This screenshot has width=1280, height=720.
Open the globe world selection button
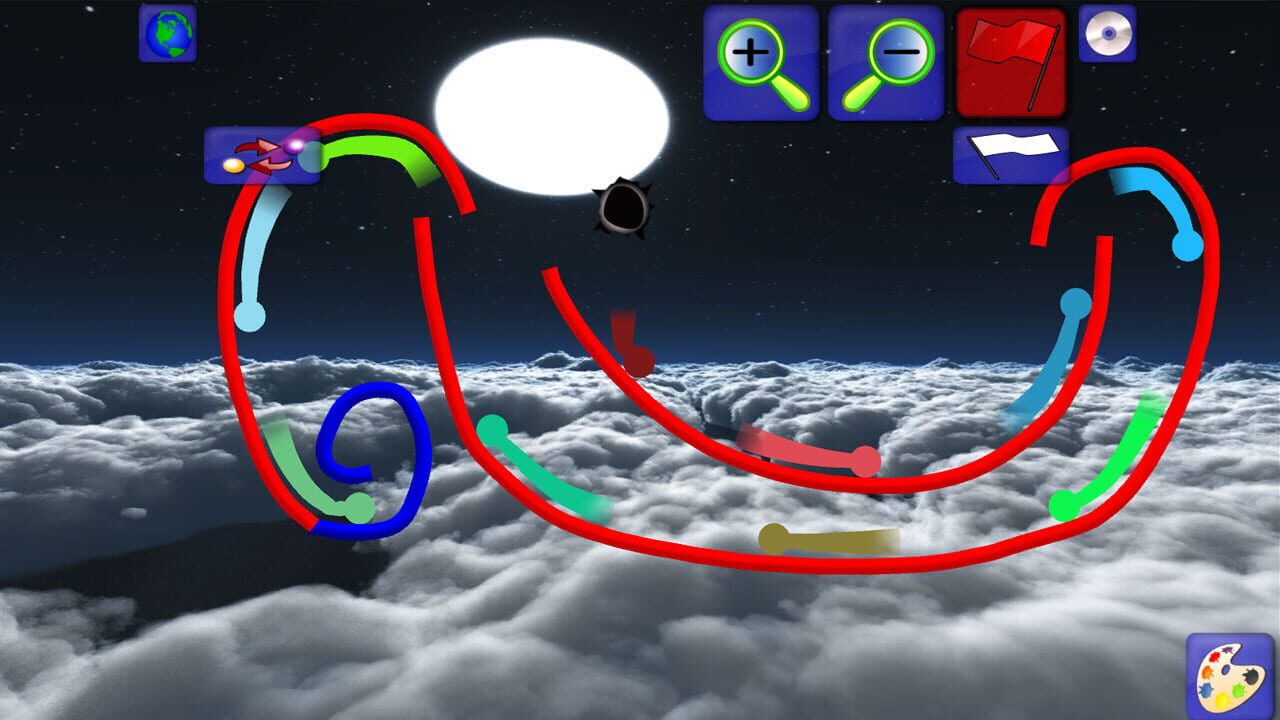[168, 34]
